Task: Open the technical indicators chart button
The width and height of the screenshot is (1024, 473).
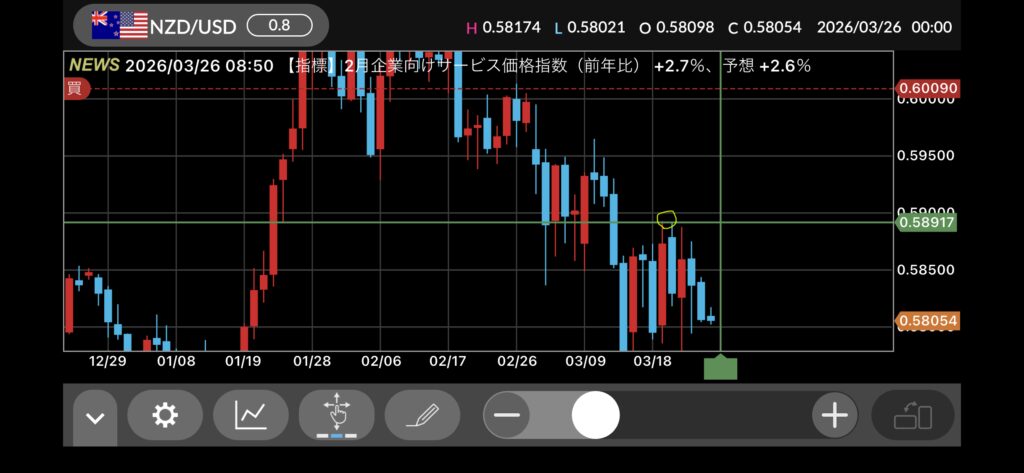Action: coord(250,414)
